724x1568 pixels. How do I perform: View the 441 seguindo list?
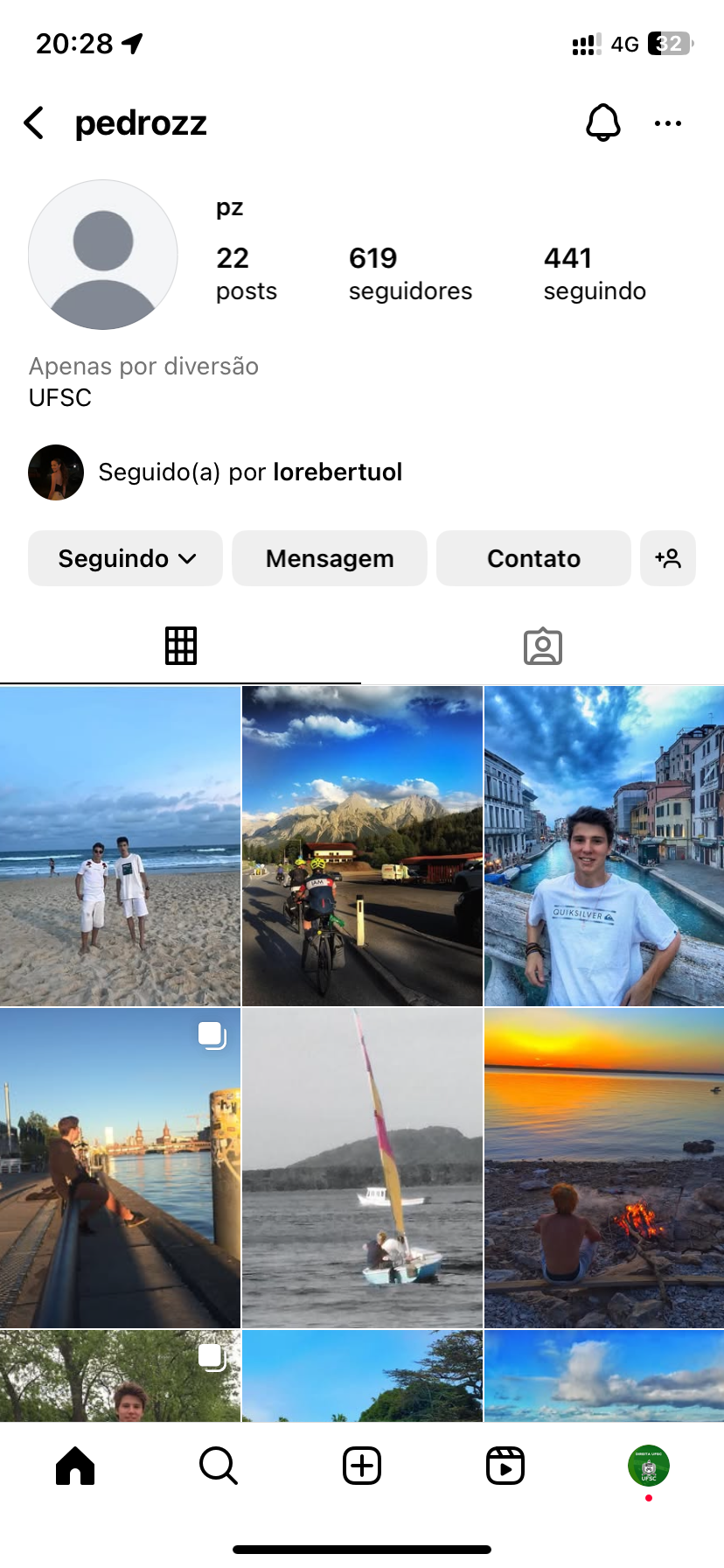coord(595,273)
